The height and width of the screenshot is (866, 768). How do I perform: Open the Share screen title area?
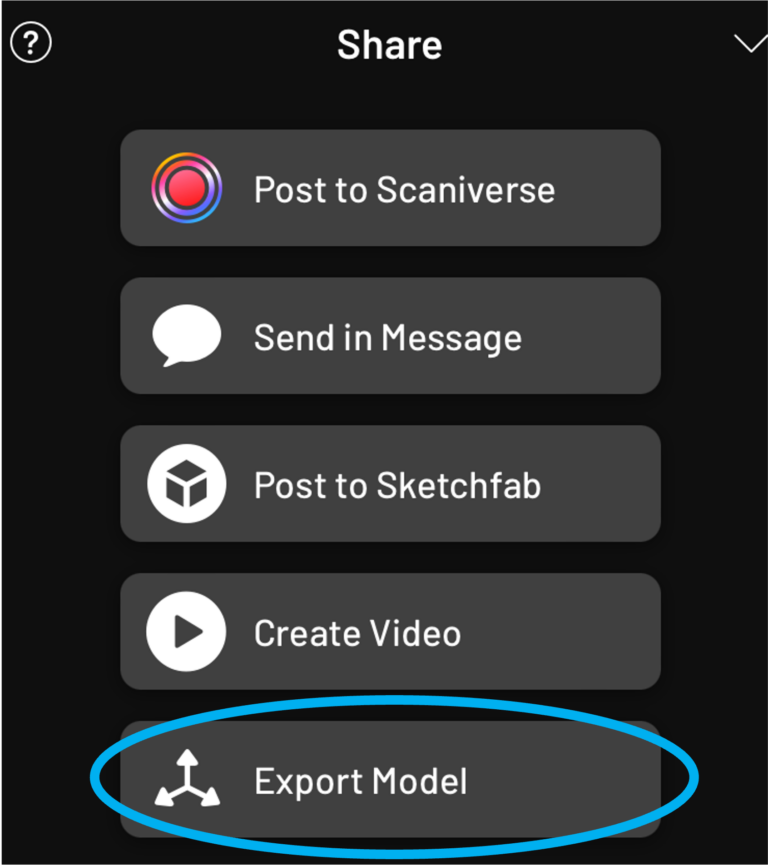click(x=389, y=44)
